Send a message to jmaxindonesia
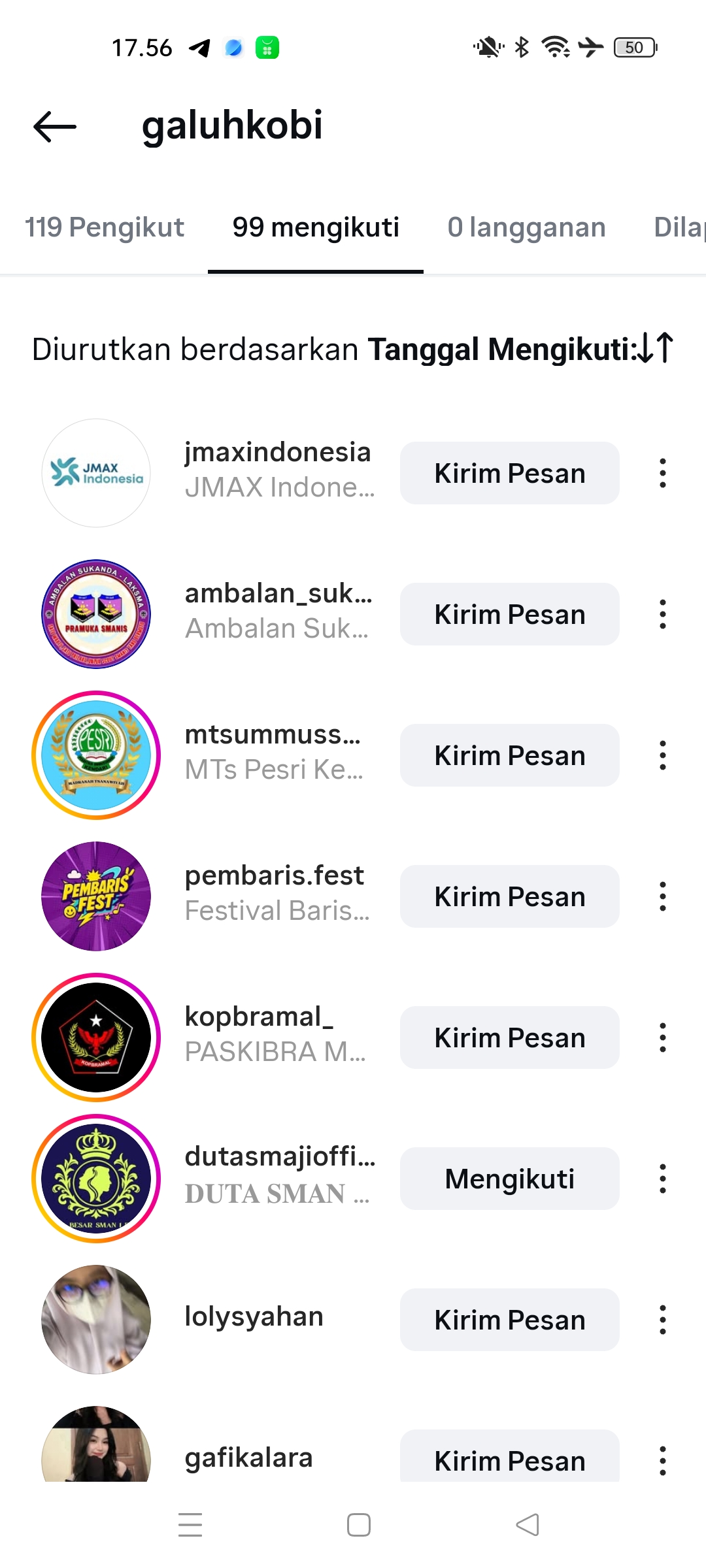The height and width of the screenshot is (1568, 706). 509,473
